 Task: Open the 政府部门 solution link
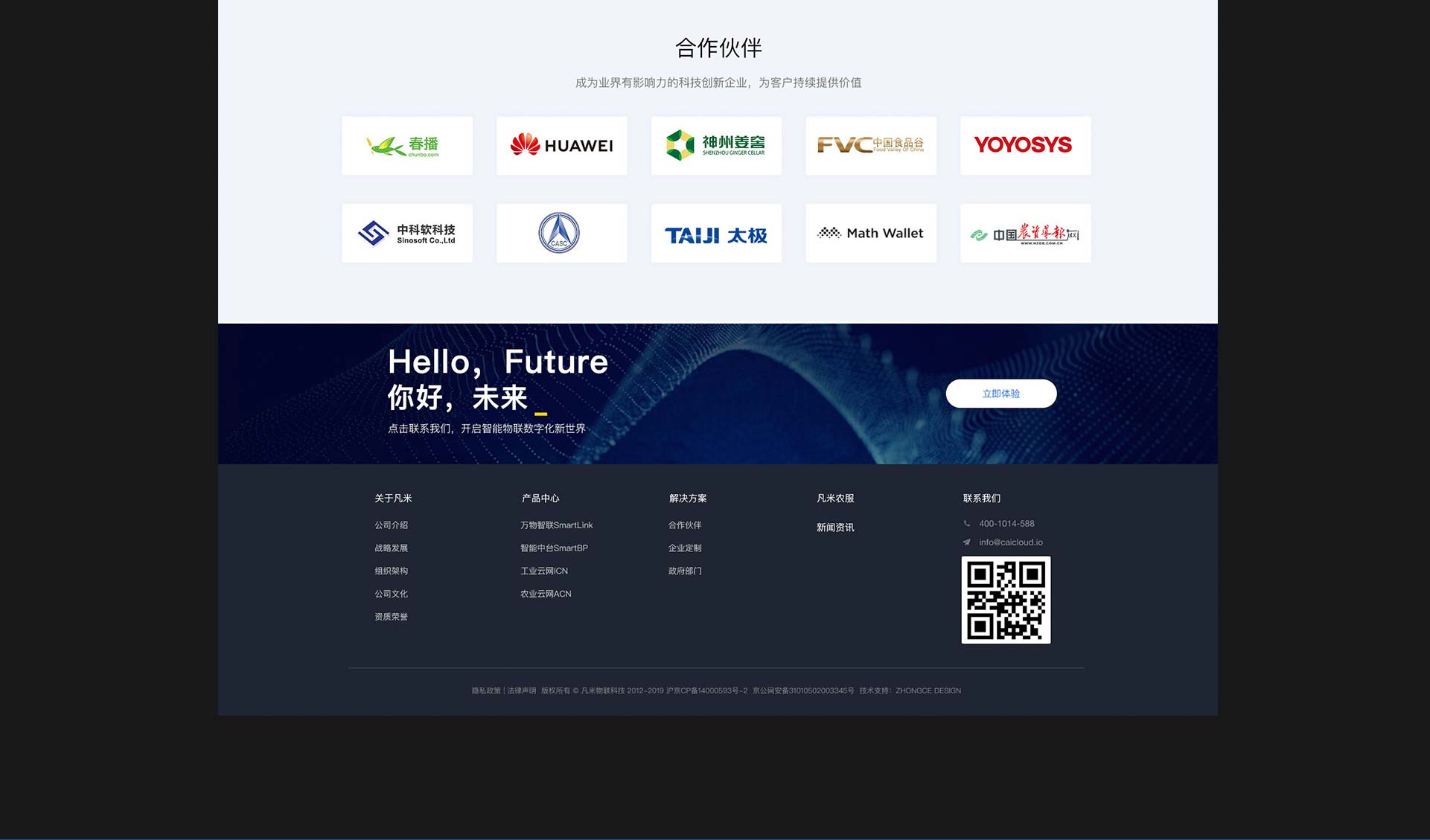pyautogui.click(x=685, y=571)
